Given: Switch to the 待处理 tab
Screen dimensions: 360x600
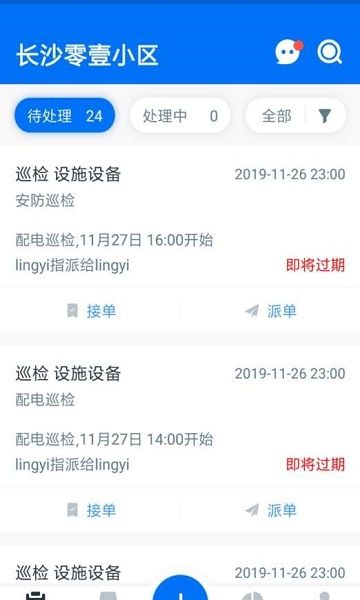Looking at the screenshot, I should (65, 116).
